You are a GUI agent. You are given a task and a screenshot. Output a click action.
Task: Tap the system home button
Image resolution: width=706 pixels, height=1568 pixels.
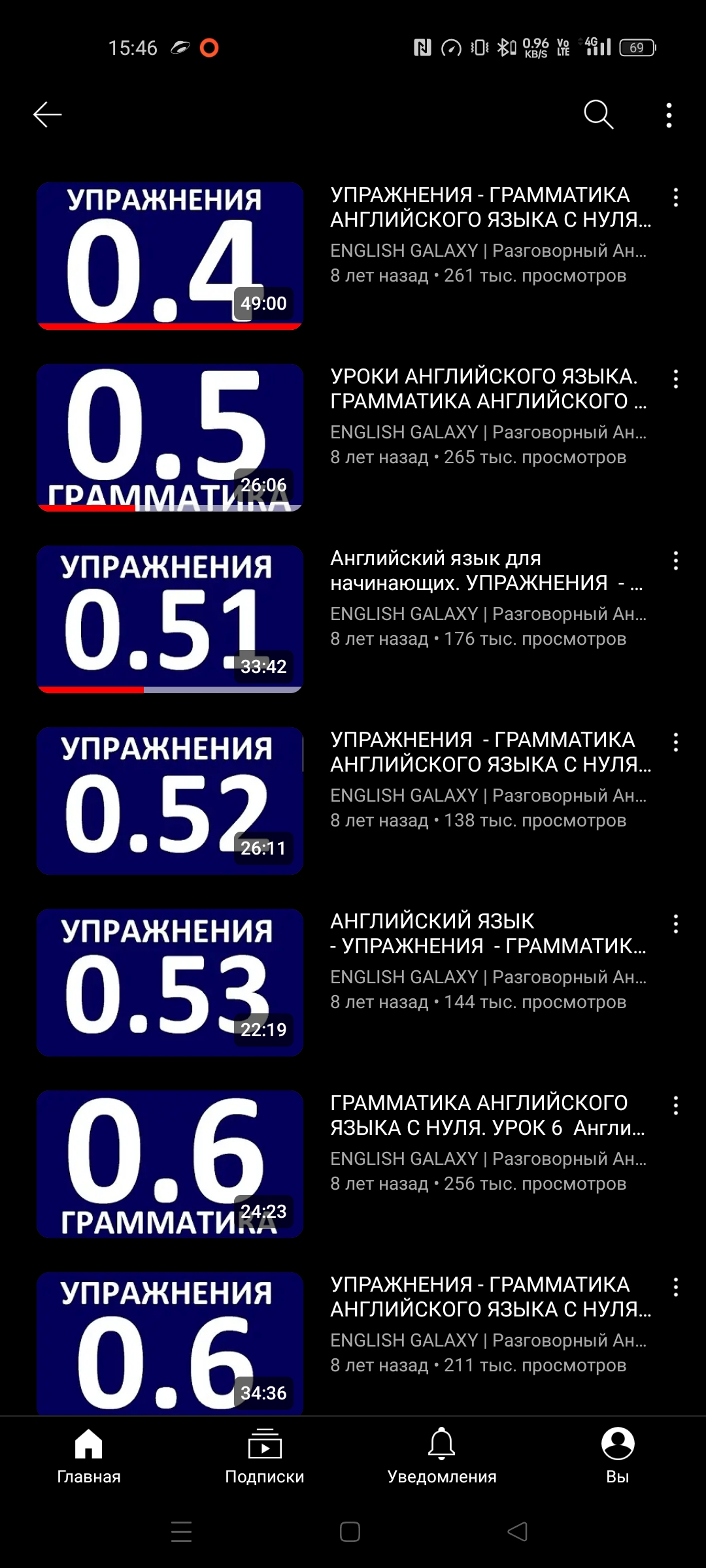click(350, 1531)
